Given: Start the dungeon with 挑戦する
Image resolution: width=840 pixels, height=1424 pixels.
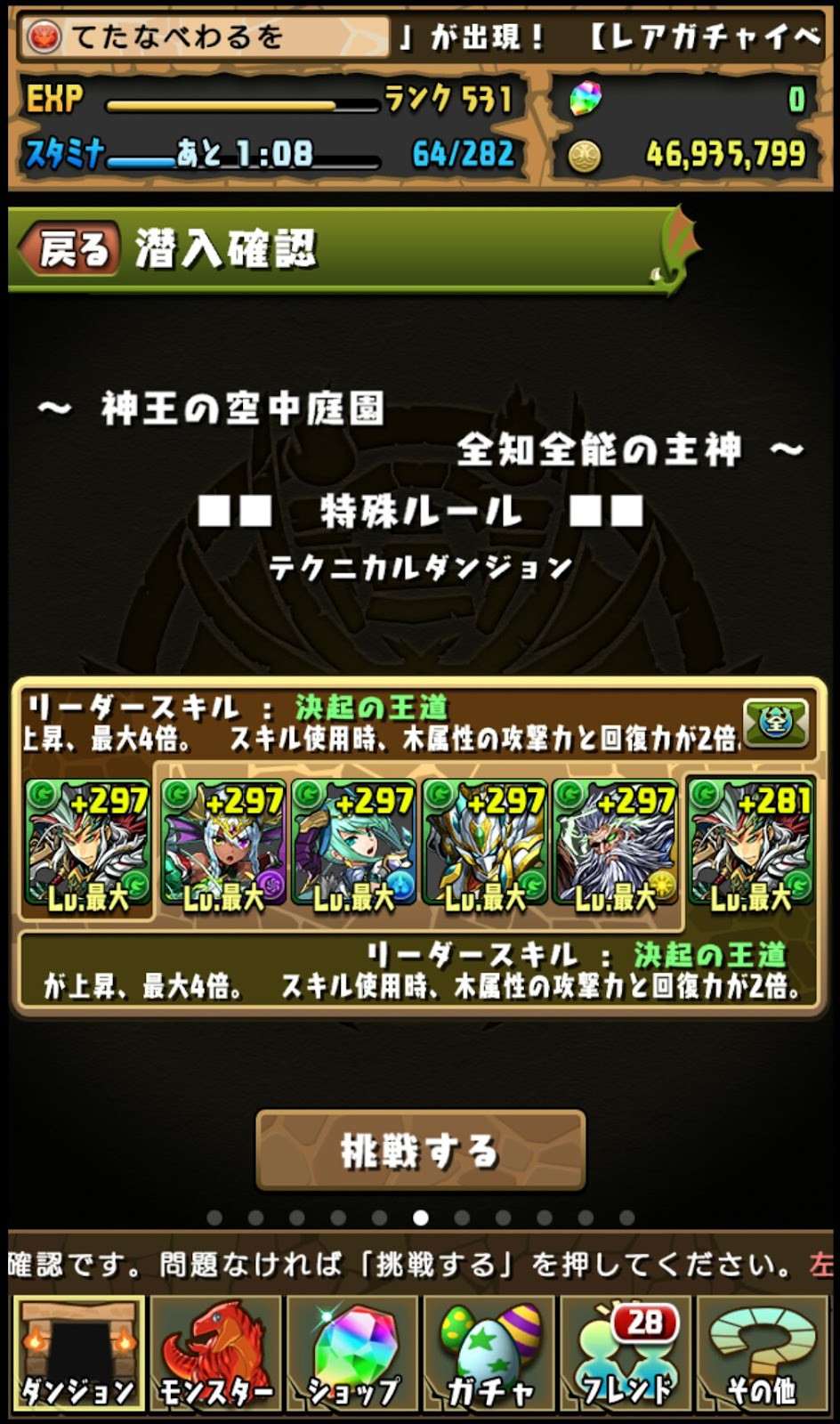Looking at the screenshot, I should 420,1150.
